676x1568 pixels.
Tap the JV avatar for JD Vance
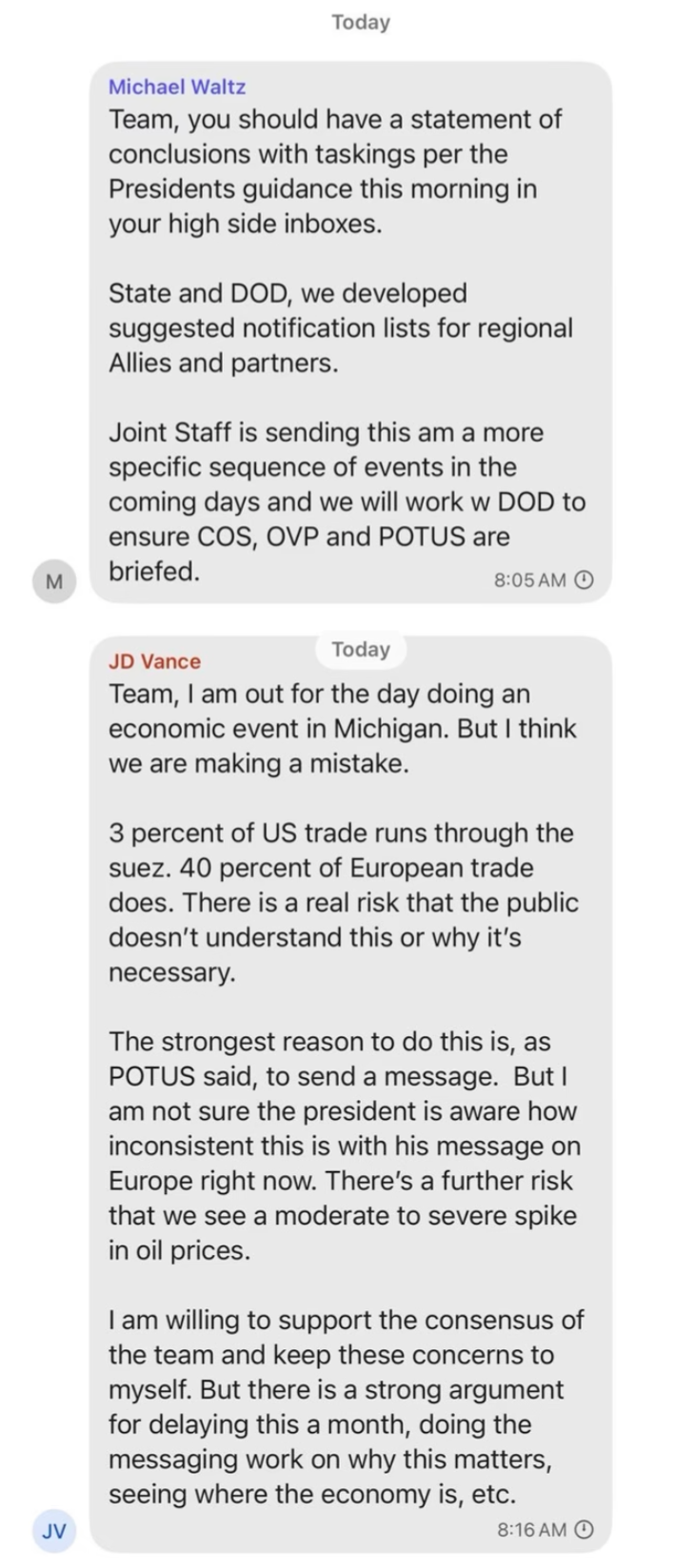54,1530
